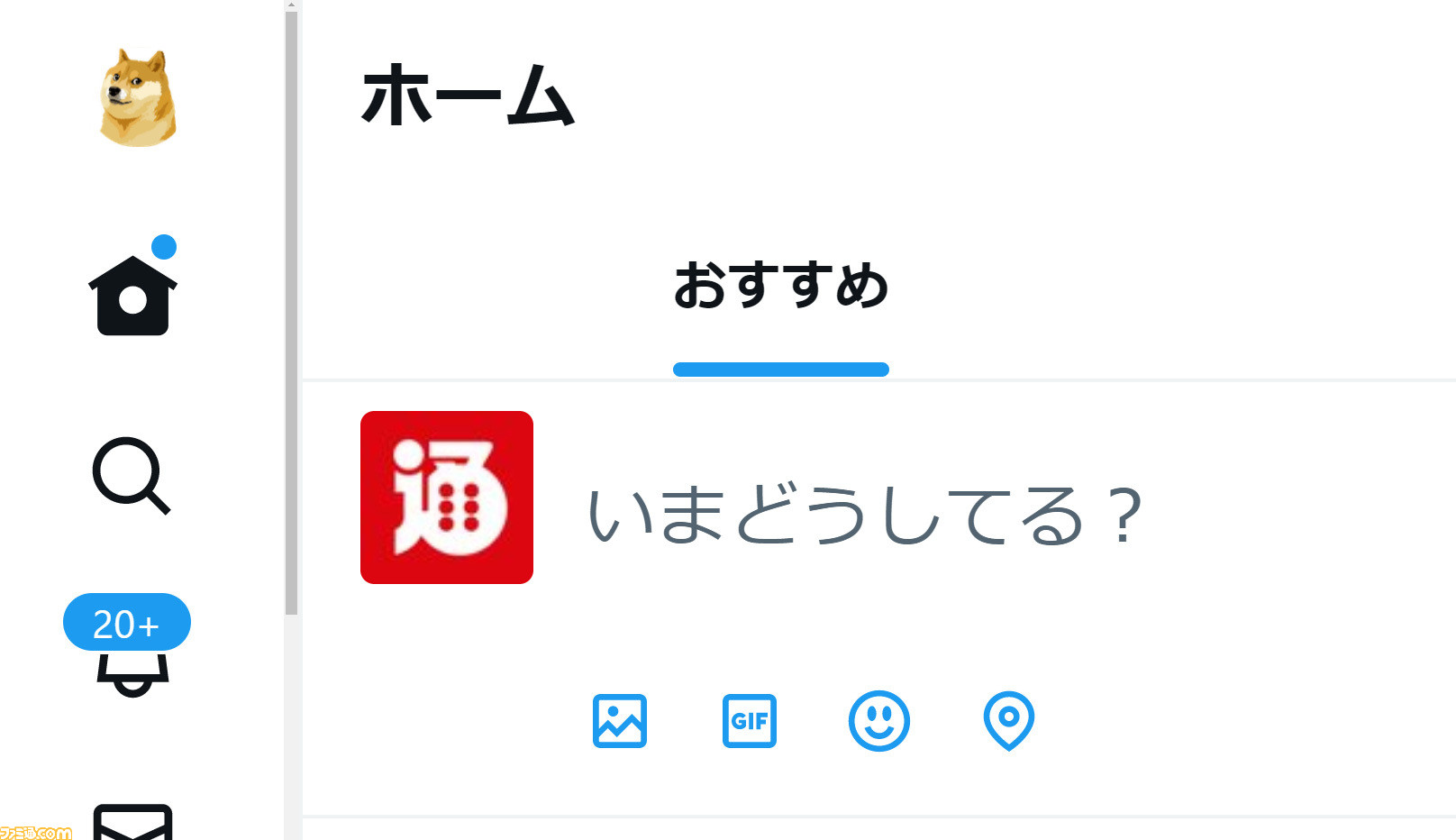The height and width of the screenshot is (840, 1456).
Task: Tap the いまどうしてる？ compose field
Action: pos(865,516)
